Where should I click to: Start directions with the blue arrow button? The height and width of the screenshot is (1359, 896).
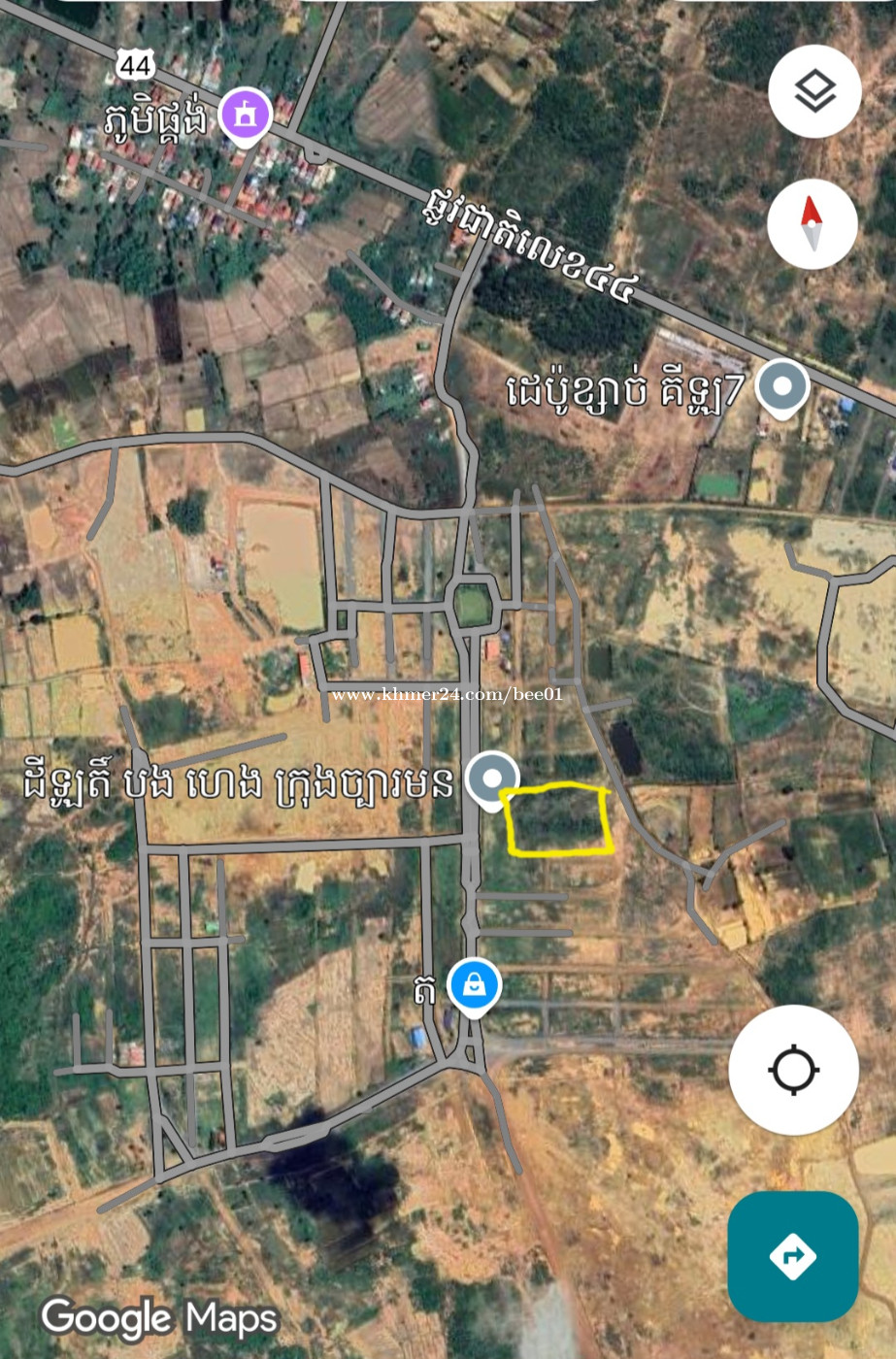pos(792,1256)
